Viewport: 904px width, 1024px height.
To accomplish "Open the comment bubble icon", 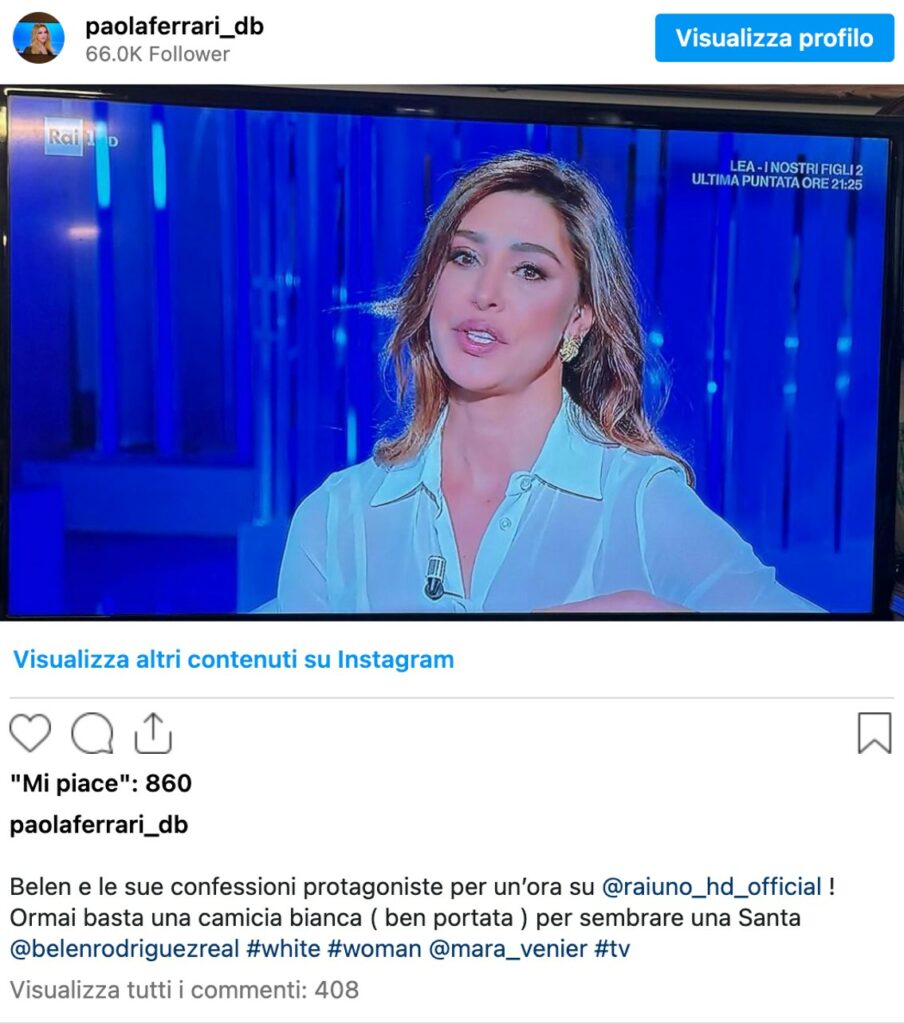I will 92,733.
